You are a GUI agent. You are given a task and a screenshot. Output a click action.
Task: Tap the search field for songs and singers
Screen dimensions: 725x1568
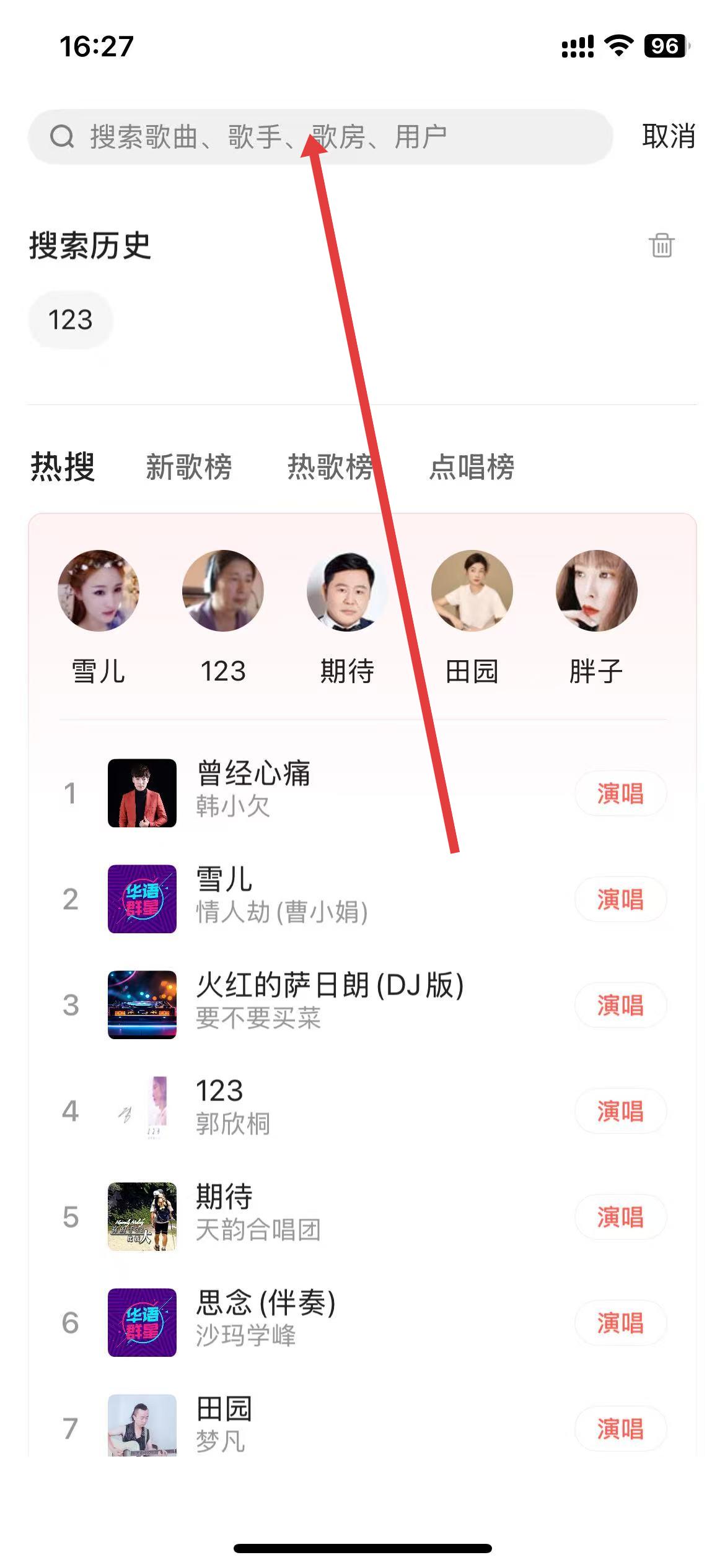coord(266,137)
